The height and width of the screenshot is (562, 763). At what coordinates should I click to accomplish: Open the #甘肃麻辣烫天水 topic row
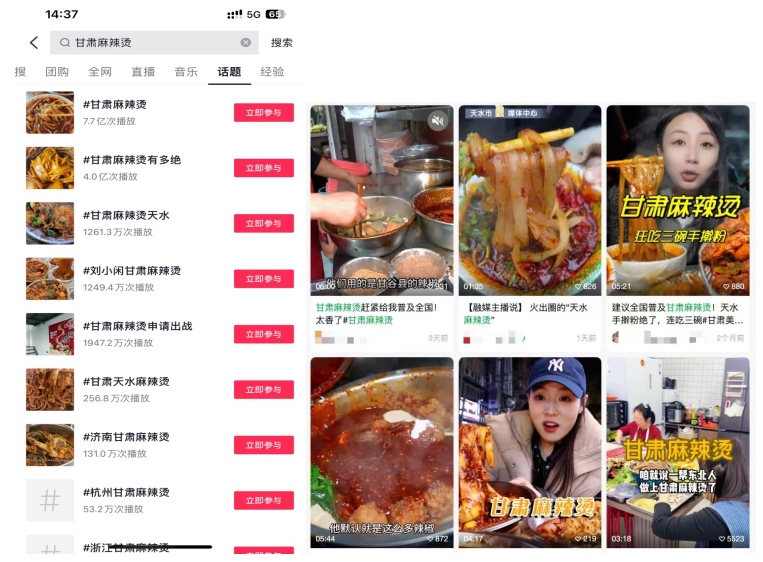coord(126,216)
